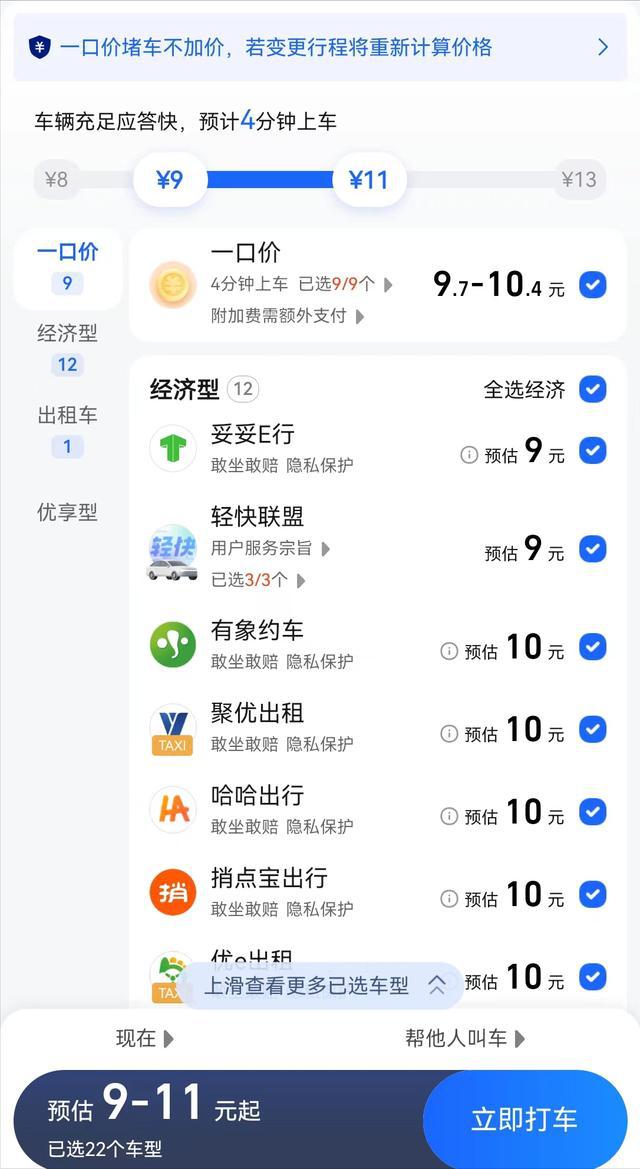This screenshot has height=1169, width=640.
Task: Deselect 妥妥E行 ride option
Action: click(x=593, y=451)
